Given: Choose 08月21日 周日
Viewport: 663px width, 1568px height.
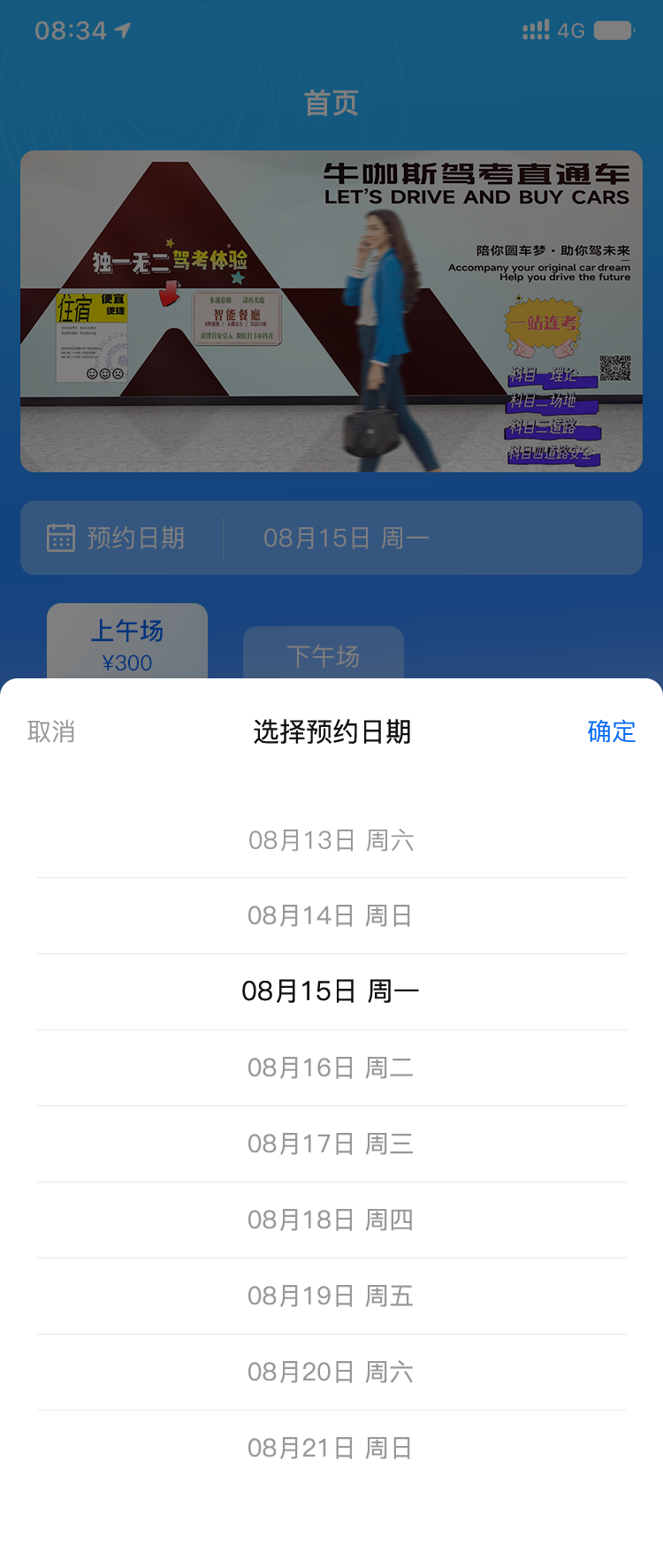Looking at the screenshot, I should coord(331,1448).
